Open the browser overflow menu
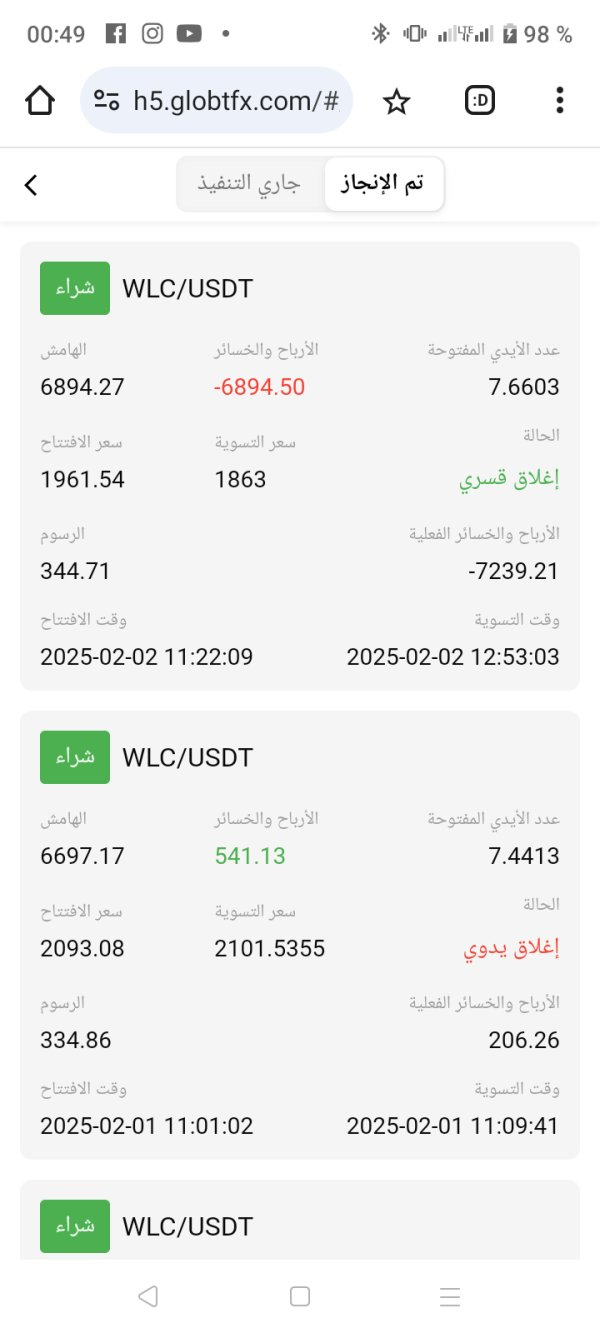 (x=559, y=100)
